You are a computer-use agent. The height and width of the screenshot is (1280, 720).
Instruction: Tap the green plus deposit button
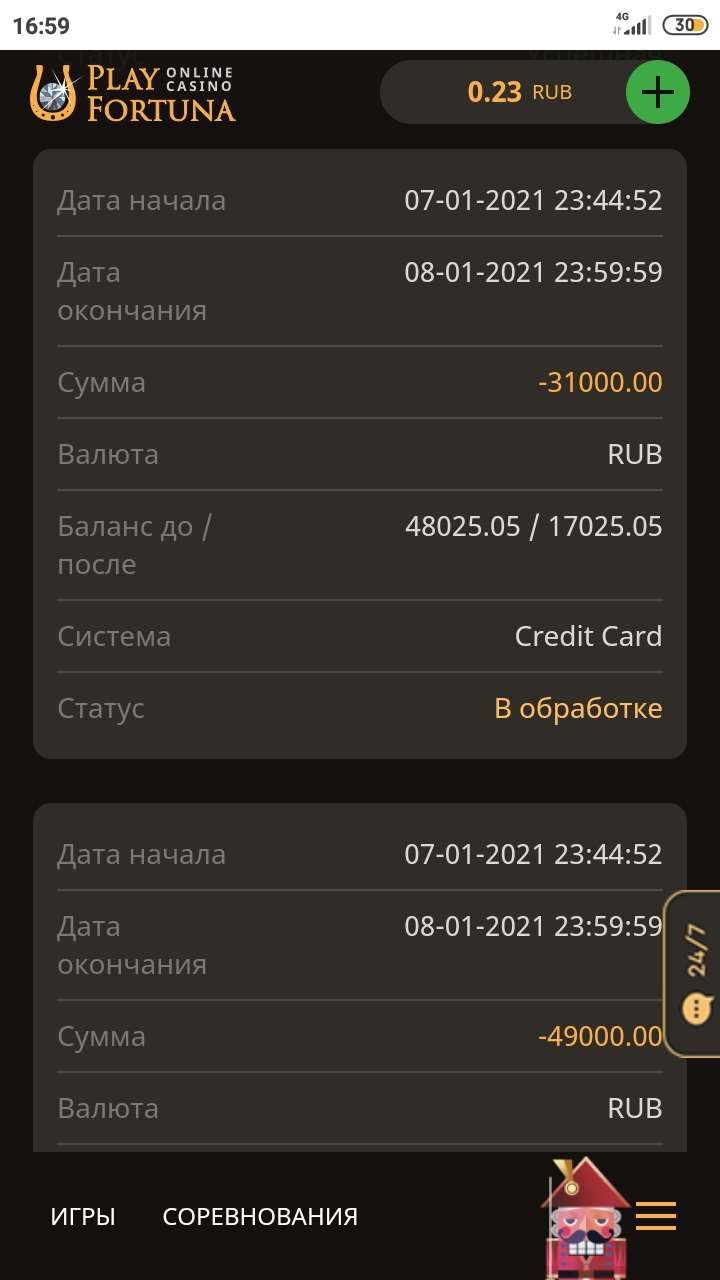click(657, 92)
